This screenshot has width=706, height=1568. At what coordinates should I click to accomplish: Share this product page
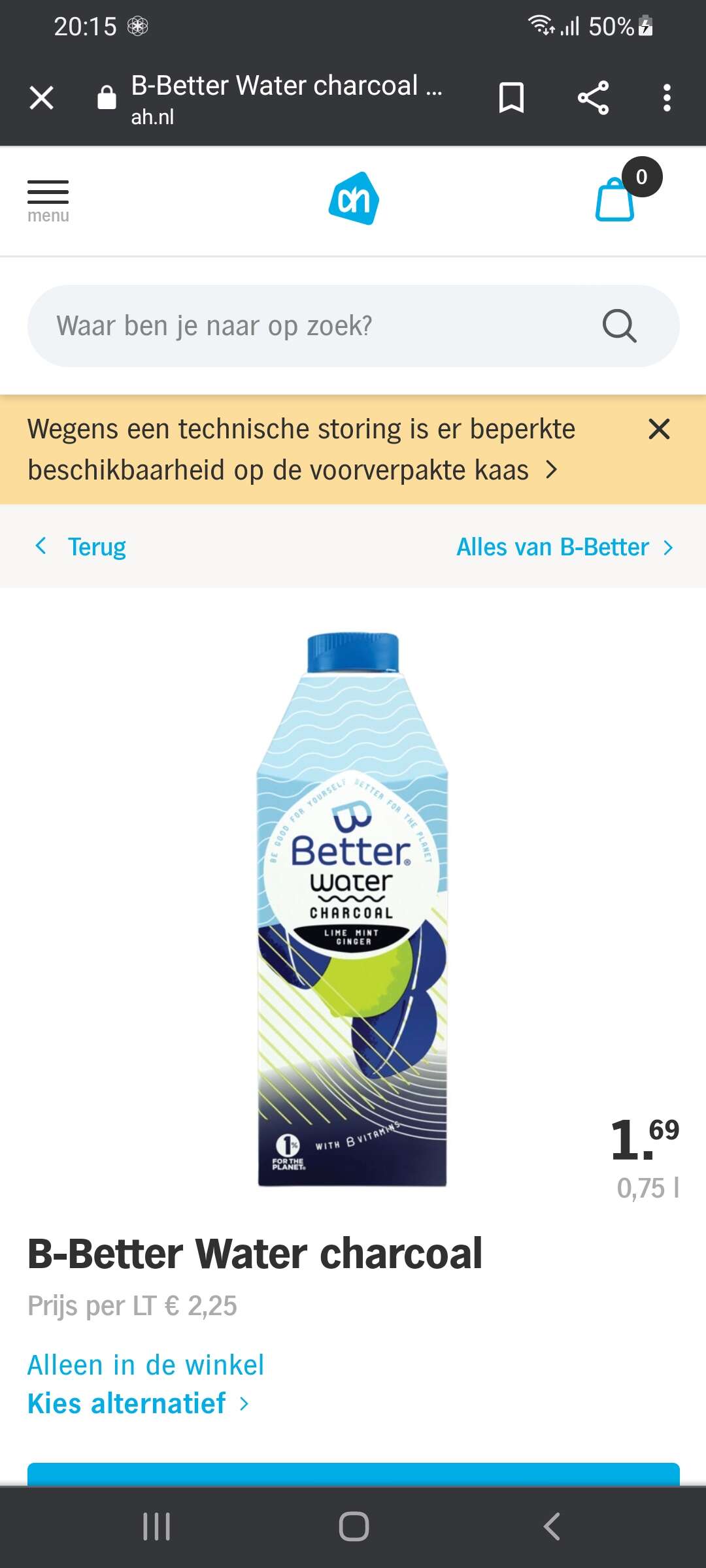pyautogui.click(x=593, y=98)
